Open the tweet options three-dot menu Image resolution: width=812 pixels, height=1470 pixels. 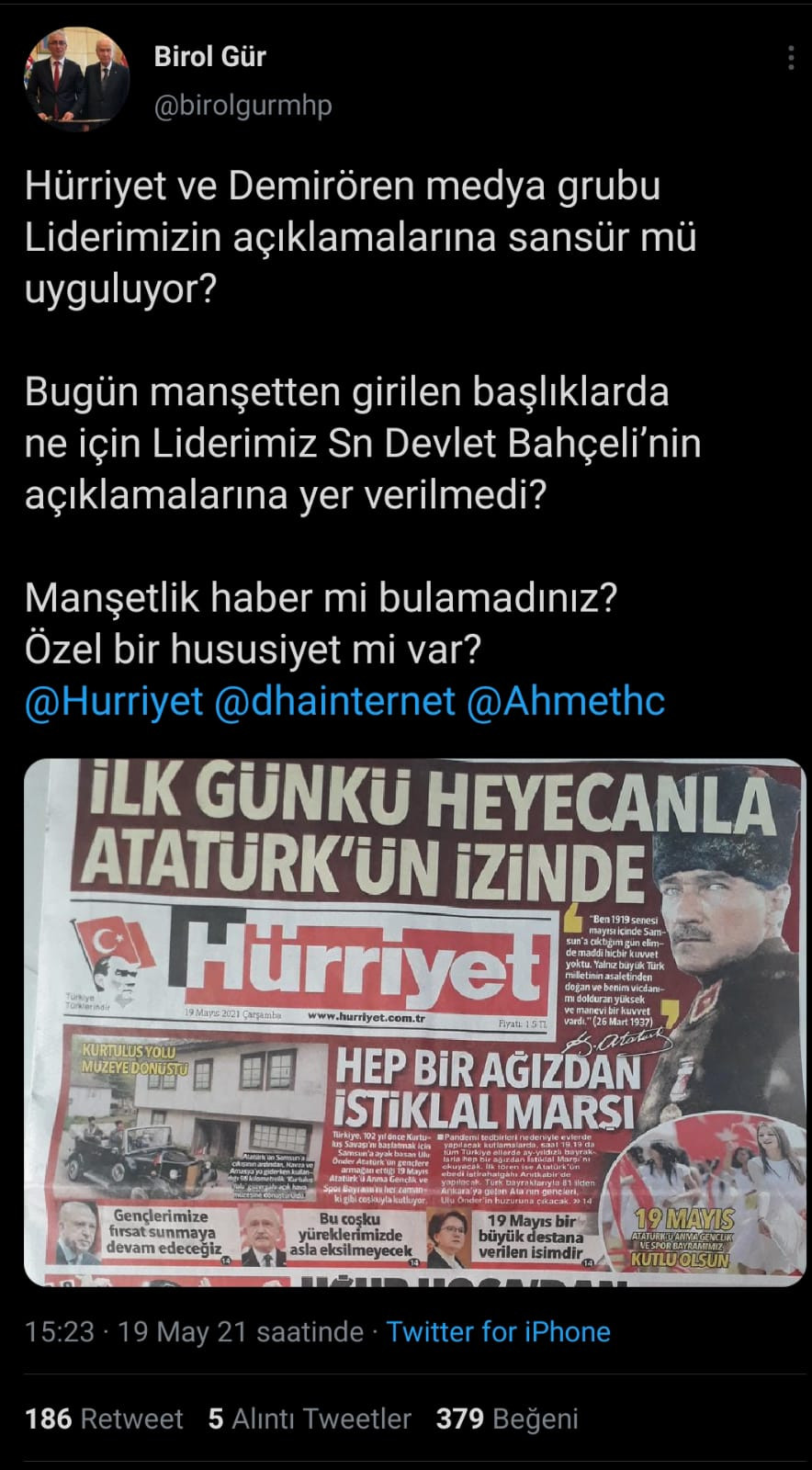point(790,57)
